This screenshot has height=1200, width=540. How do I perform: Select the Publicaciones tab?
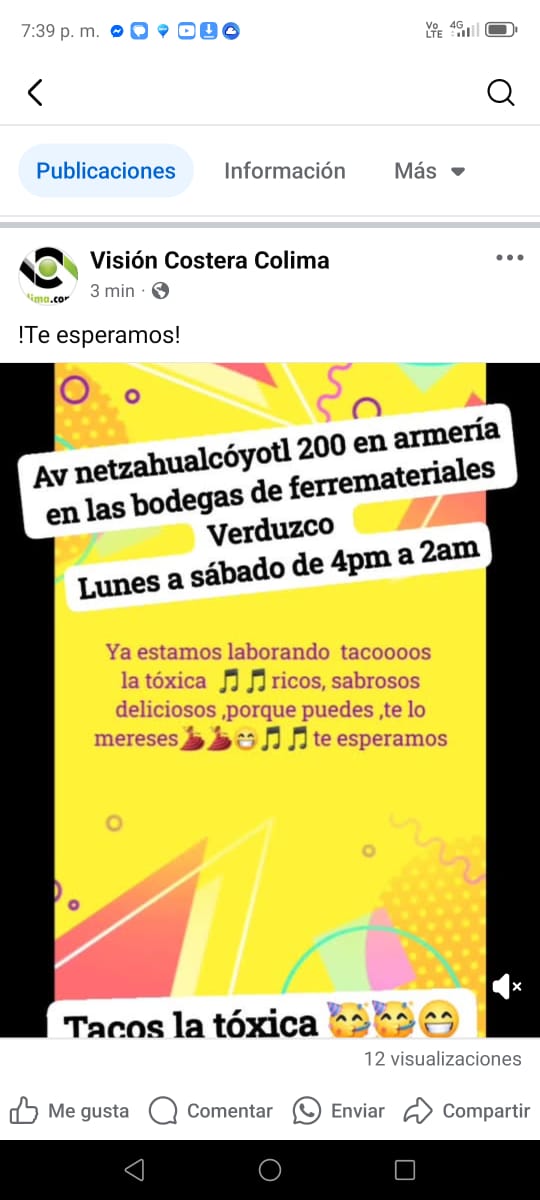click(x=106, y=171)
